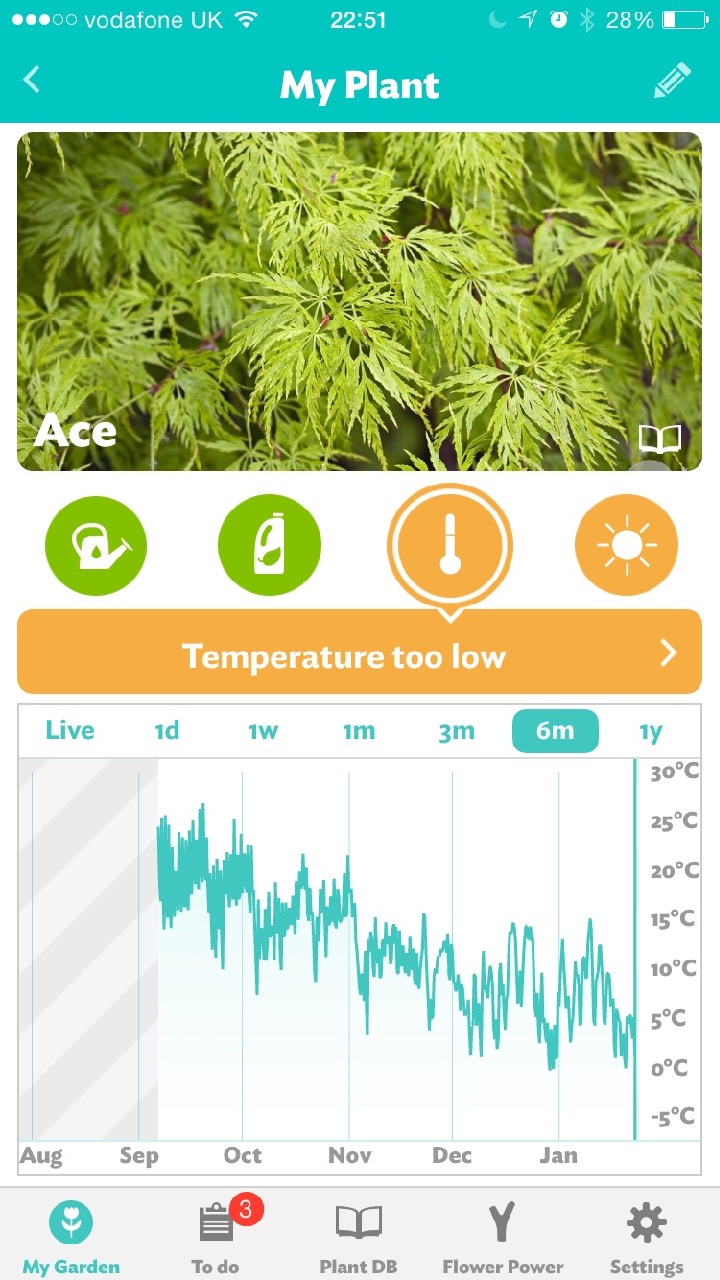Screen dimensions: 720x1280
Task: Select the fertilizer bottle indicator
Action: tap(269, 546)
